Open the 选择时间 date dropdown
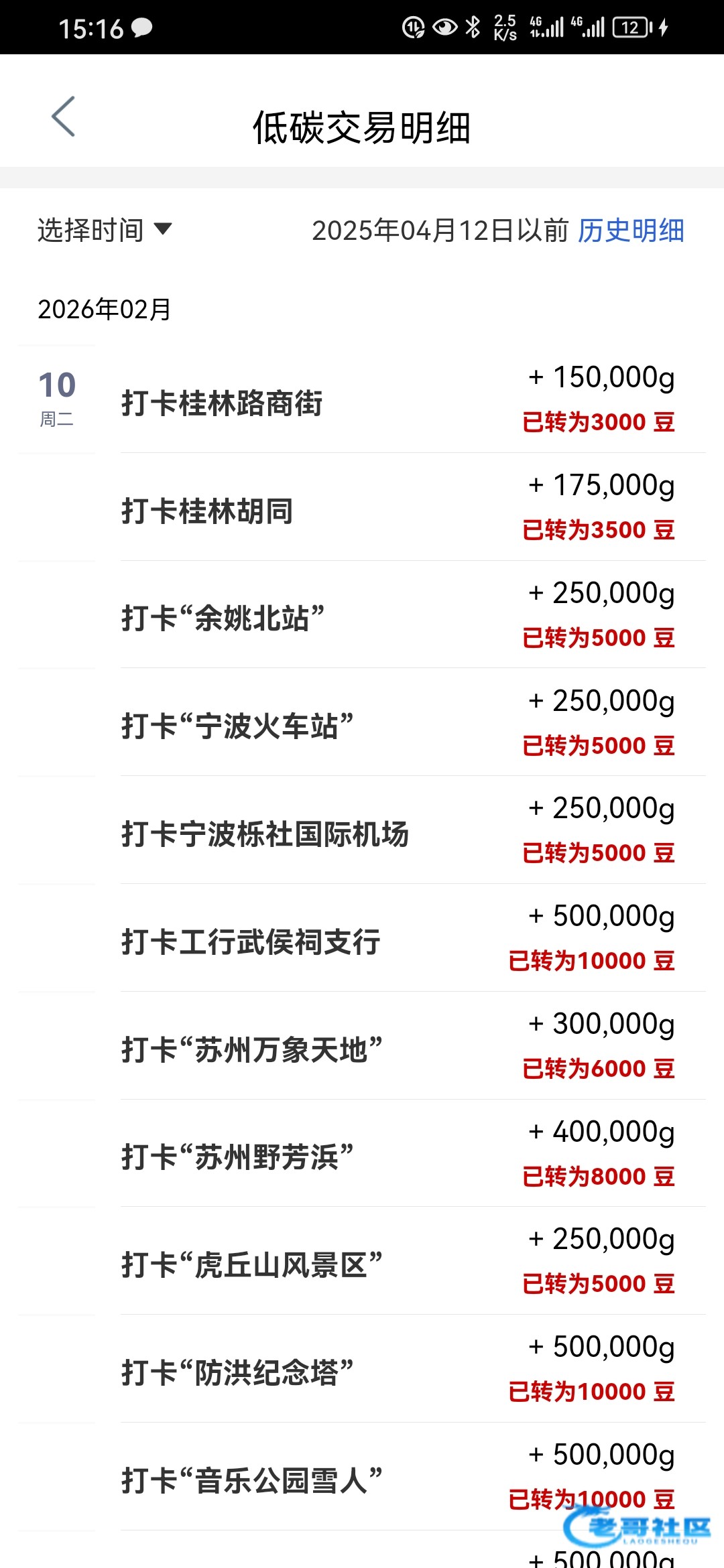 click(105, 231)
